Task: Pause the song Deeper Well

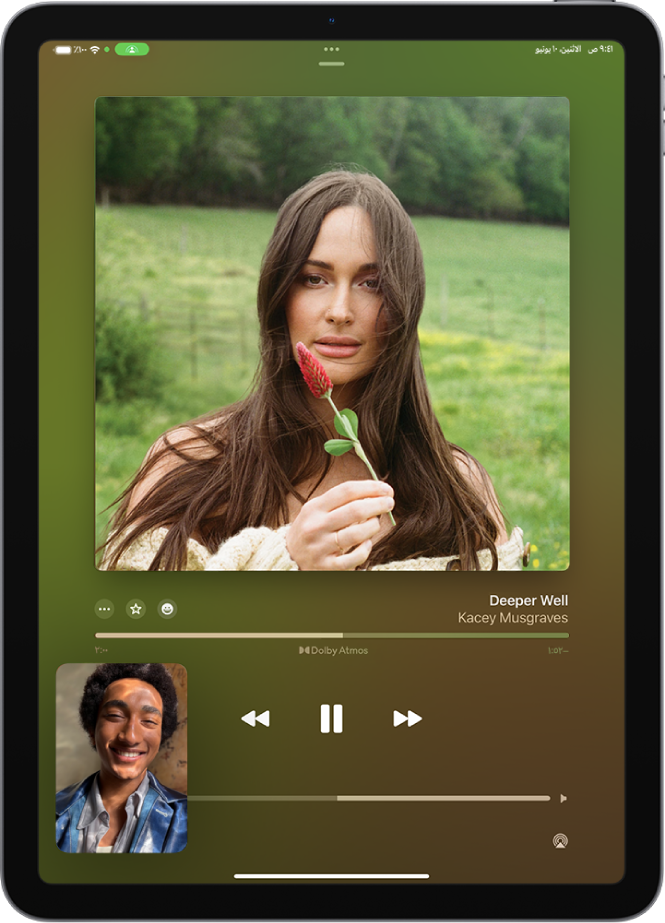Action: point(332,718)
